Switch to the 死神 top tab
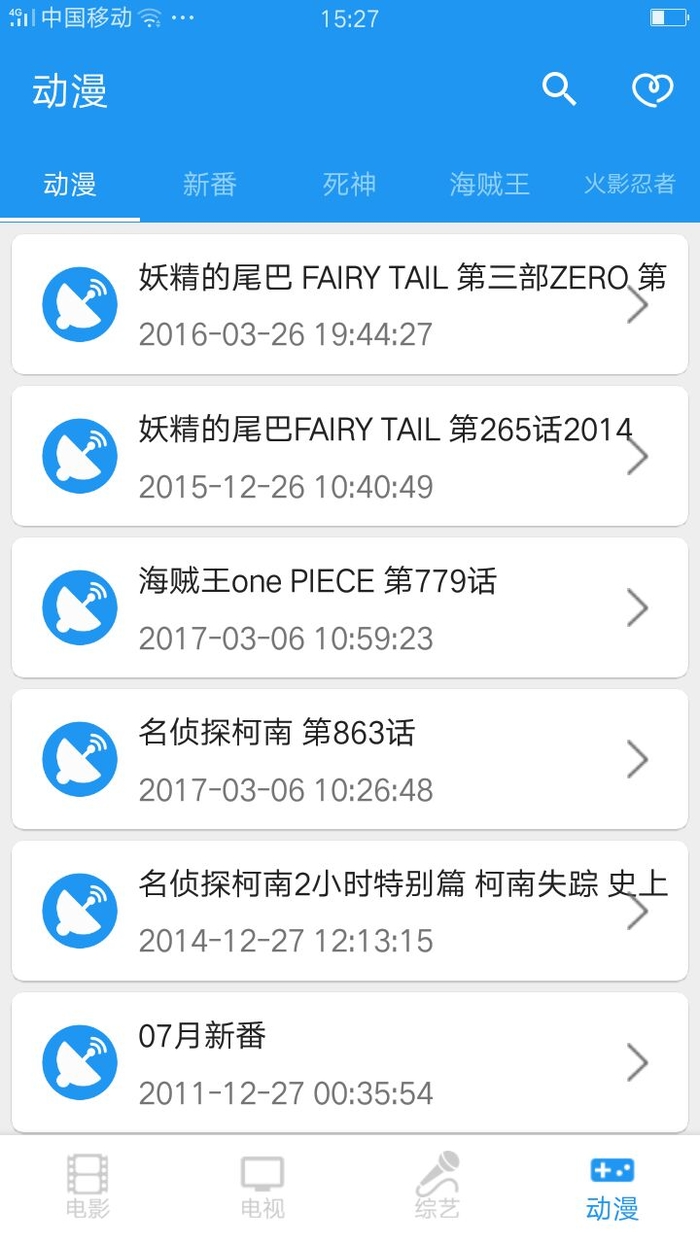This screenshot has height=1244, width=700. click(349, 184)
